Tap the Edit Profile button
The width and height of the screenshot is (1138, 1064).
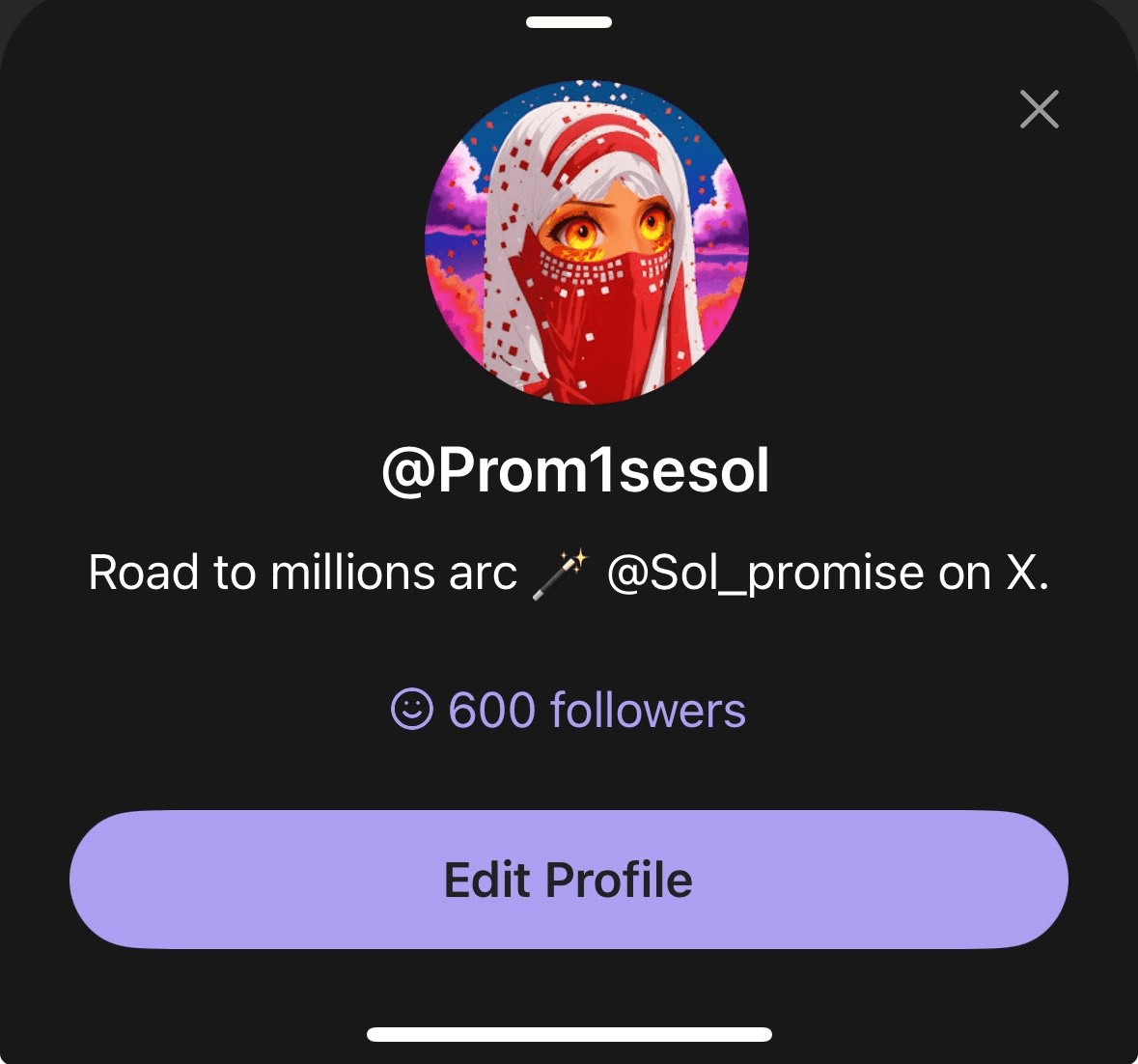569,880
